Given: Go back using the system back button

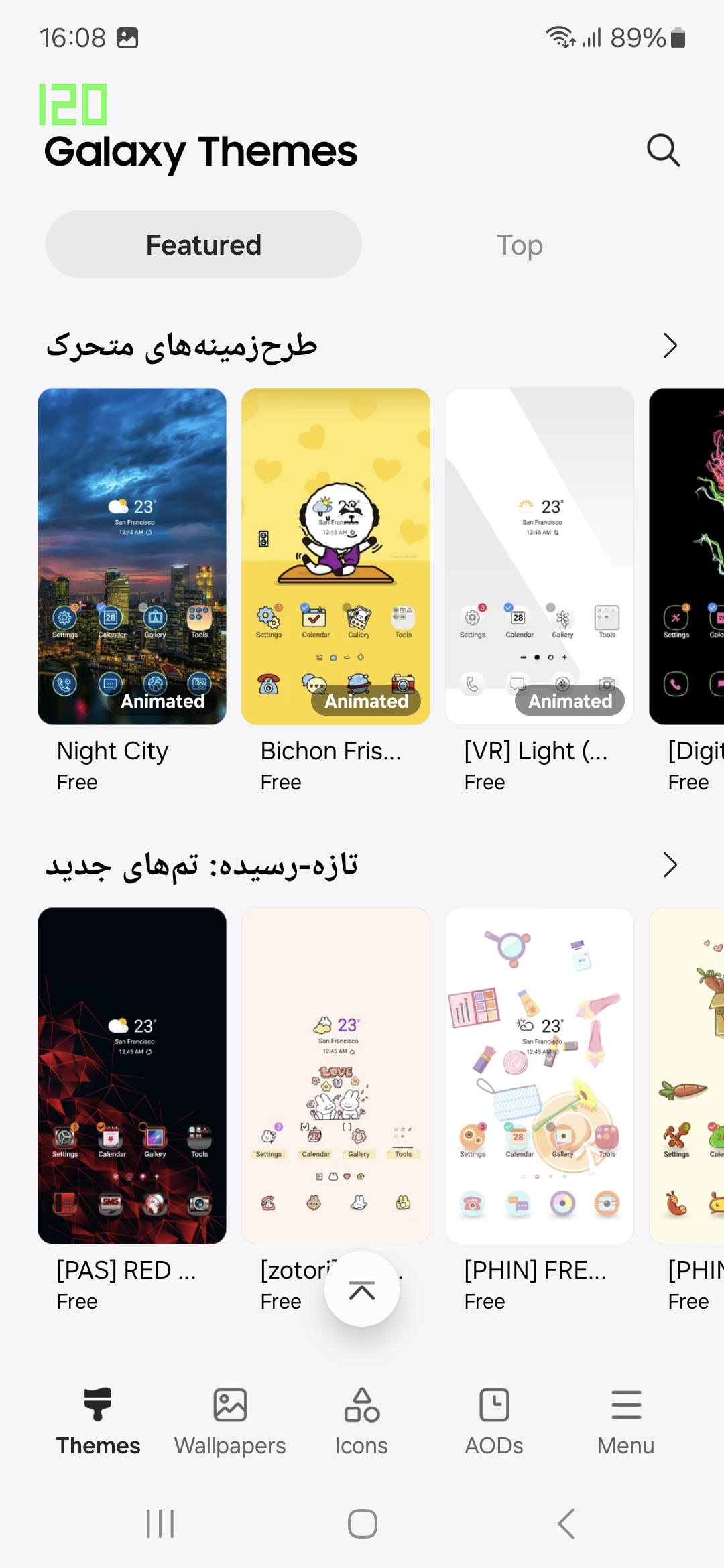Looking at the screenshot, I should click(x=566, y=1524).
